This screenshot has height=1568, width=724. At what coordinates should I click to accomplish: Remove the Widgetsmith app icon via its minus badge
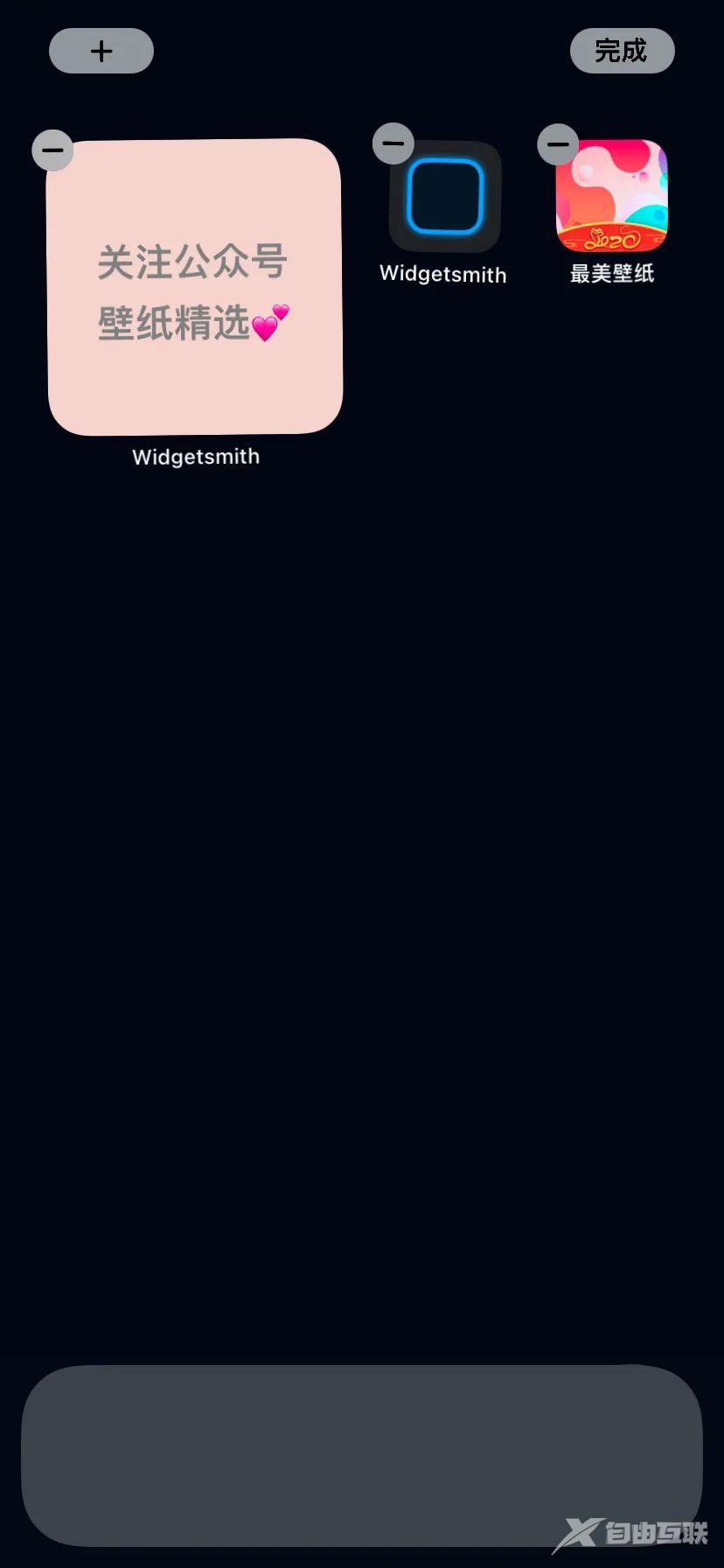[x=393, y=143]
